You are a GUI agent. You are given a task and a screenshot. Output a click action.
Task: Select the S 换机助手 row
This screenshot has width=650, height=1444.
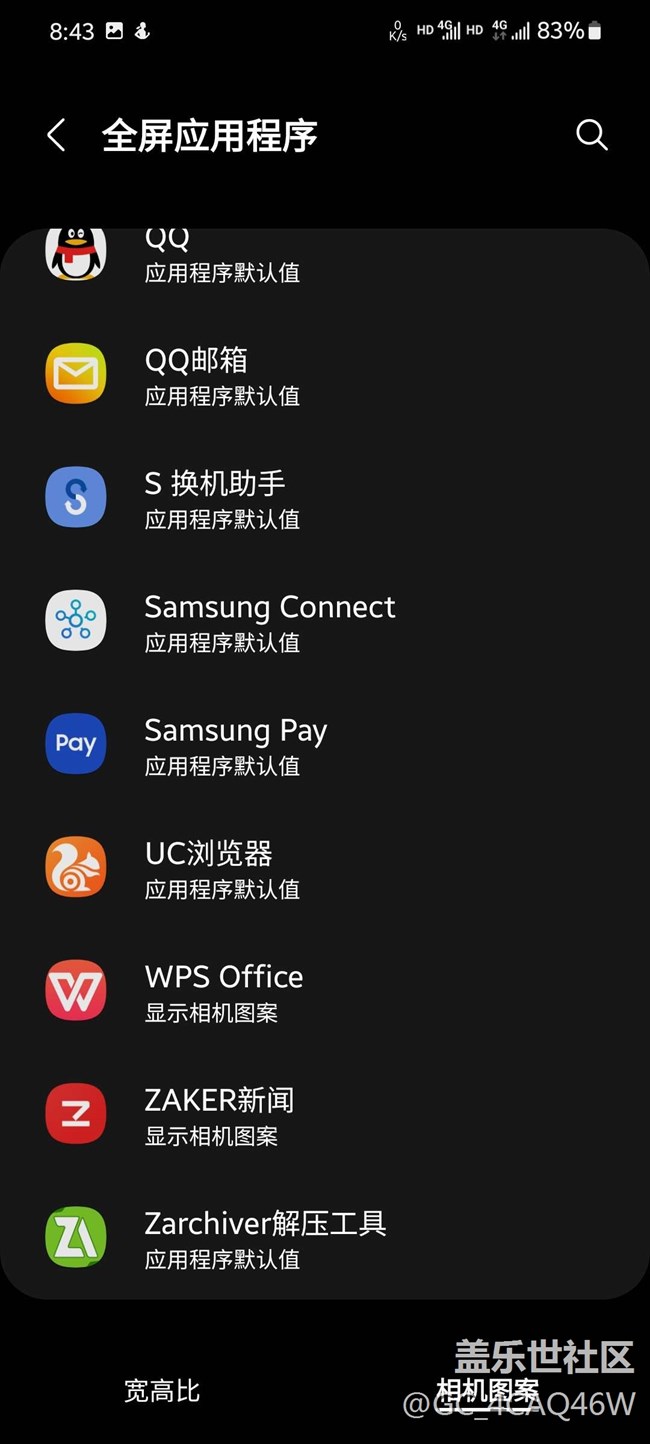pyautogui.click(x=325, y=496)
